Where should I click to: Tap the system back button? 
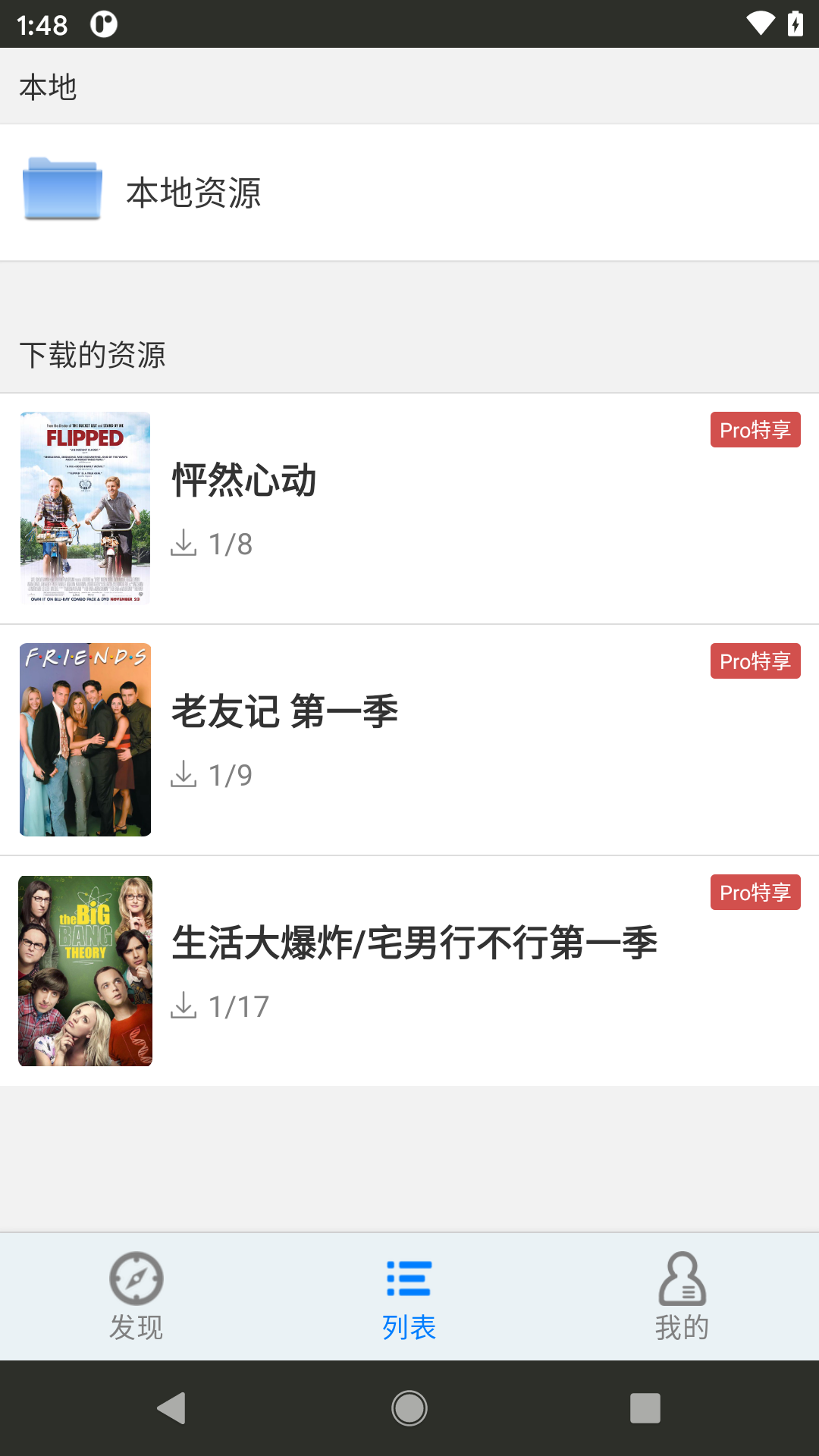point(172,1408)
